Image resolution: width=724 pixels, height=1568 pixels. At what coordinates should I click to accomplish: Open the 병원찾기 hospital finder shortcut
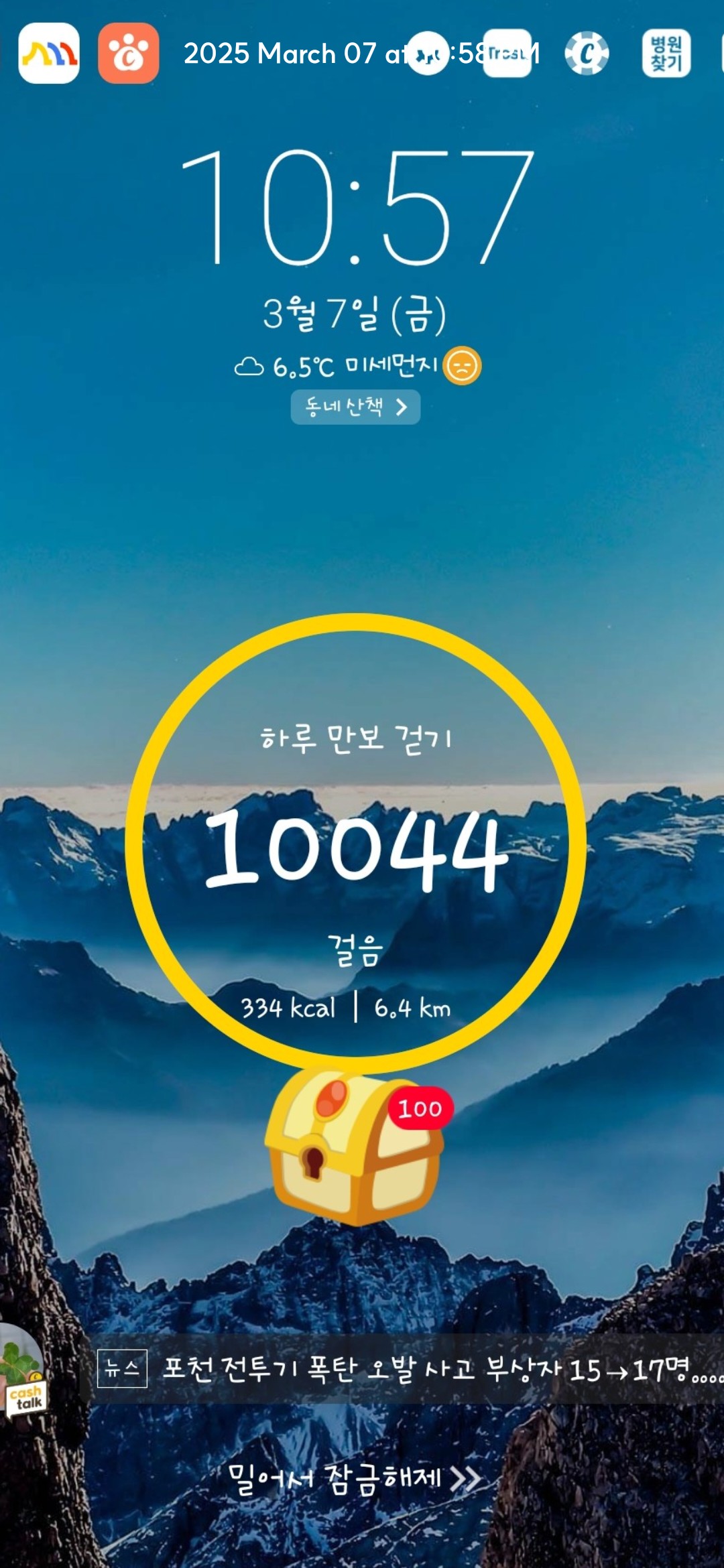[x=666, y=53]
